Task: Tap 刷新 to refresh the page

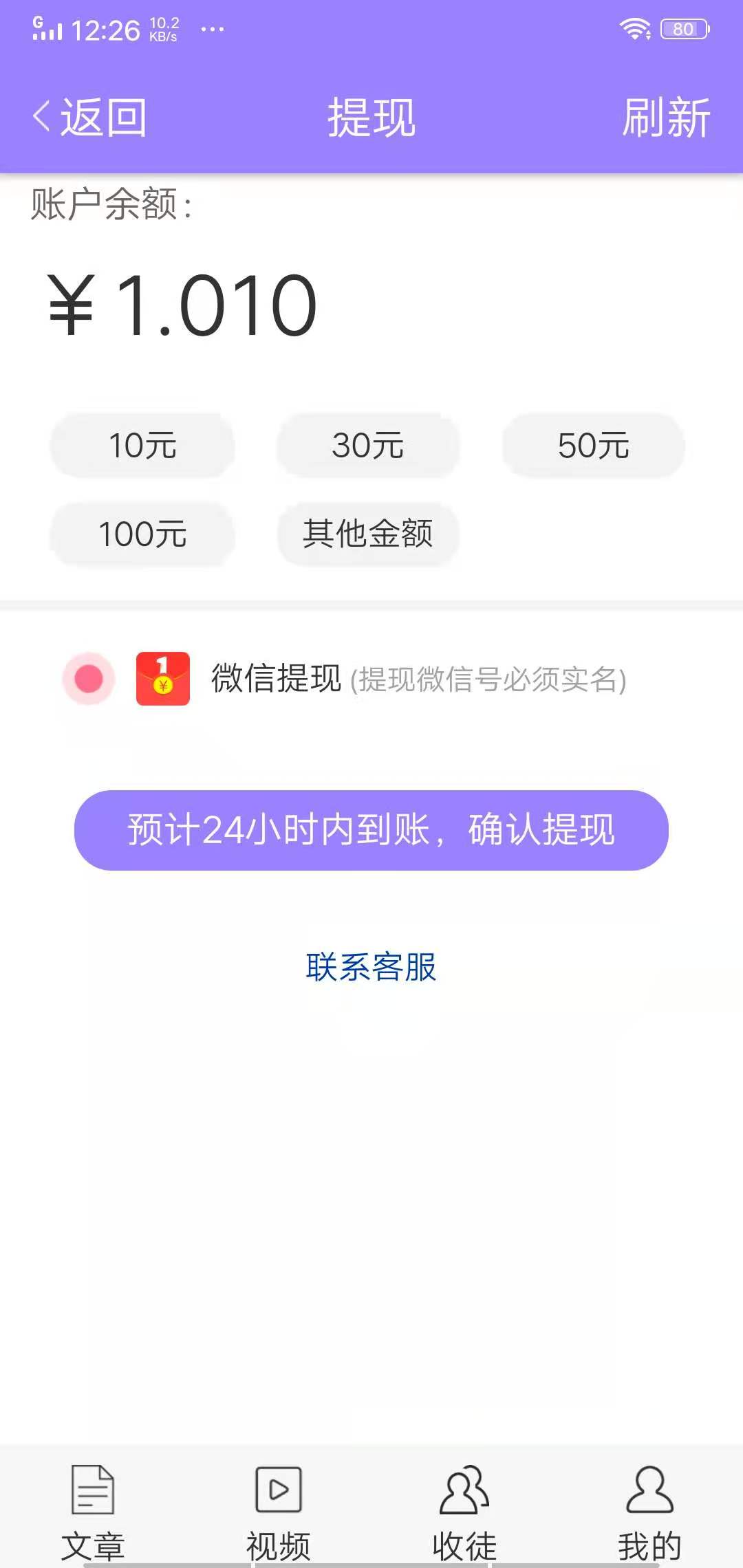Action: point(664,117)
